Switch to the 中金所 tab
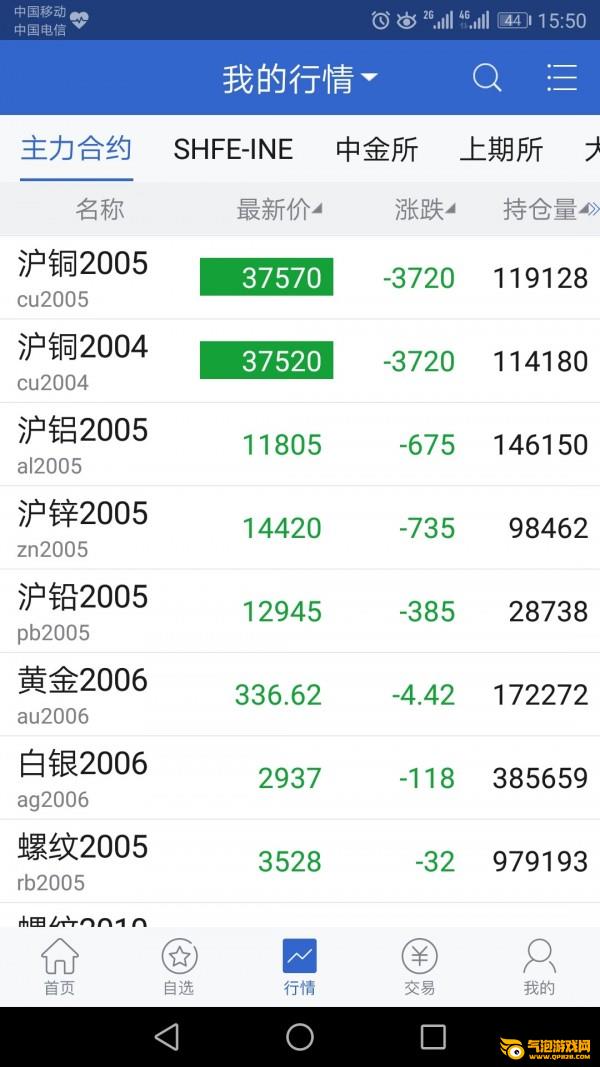 click(377, 150)
